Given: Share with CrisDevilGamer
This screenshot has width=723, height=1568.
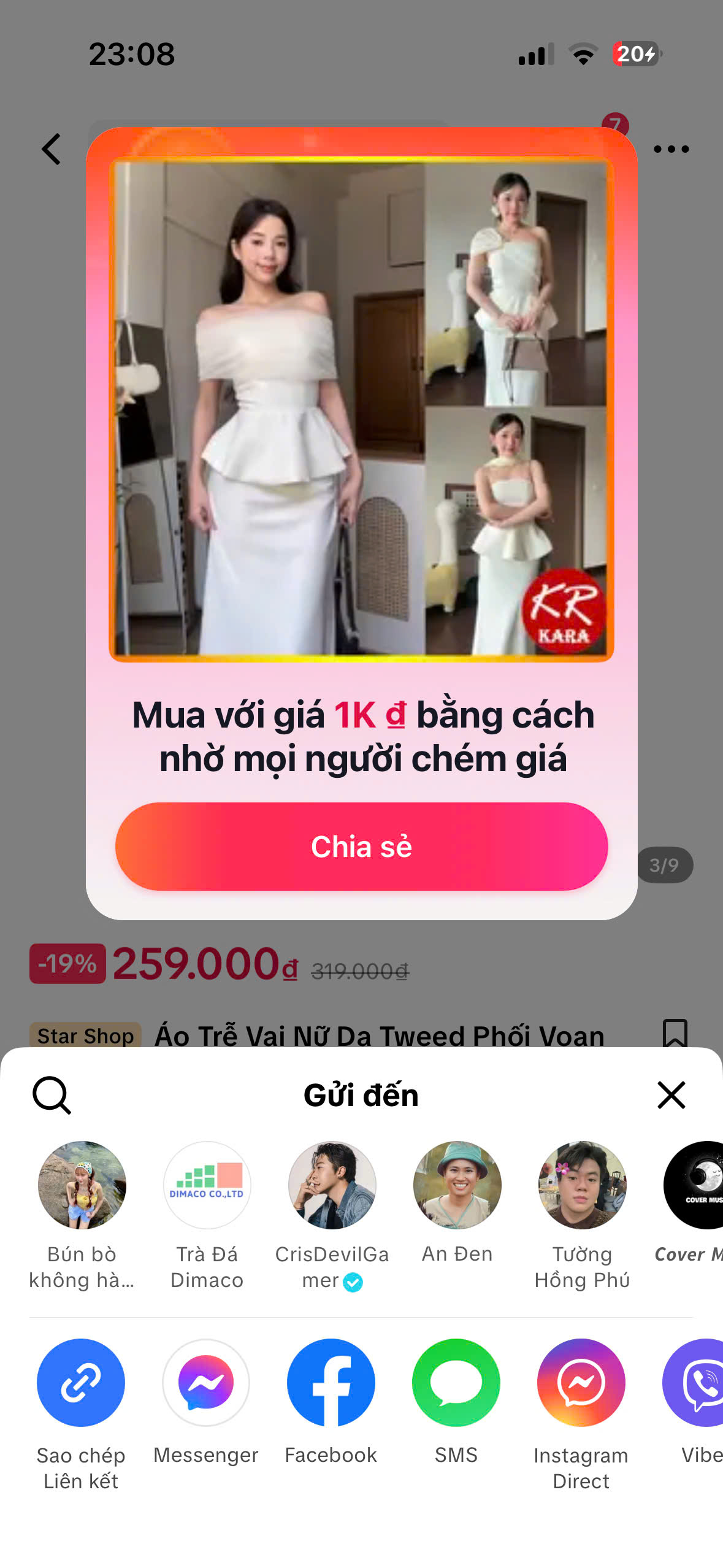Looking at the screenshot, I should pos(332,1185).
